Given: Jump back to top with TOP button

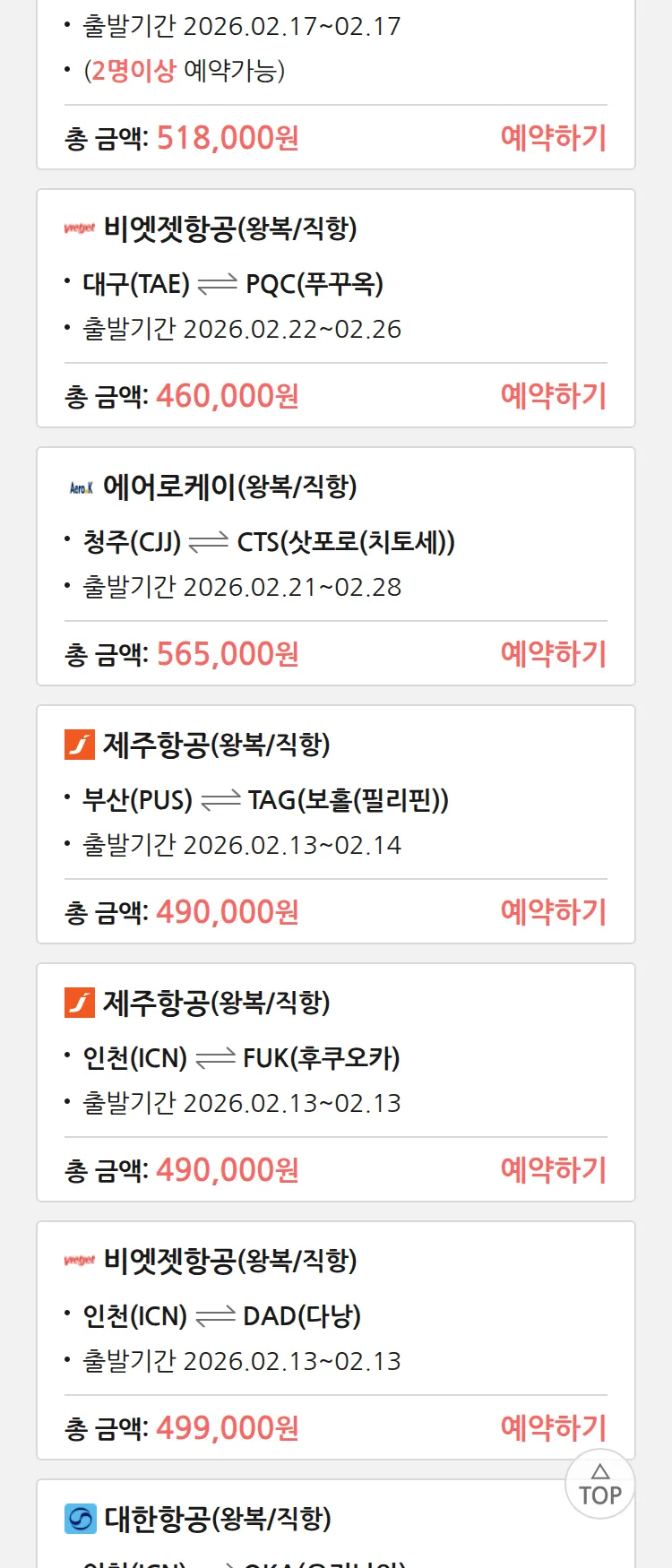Looking at the screenshot, I should 599,1485.
